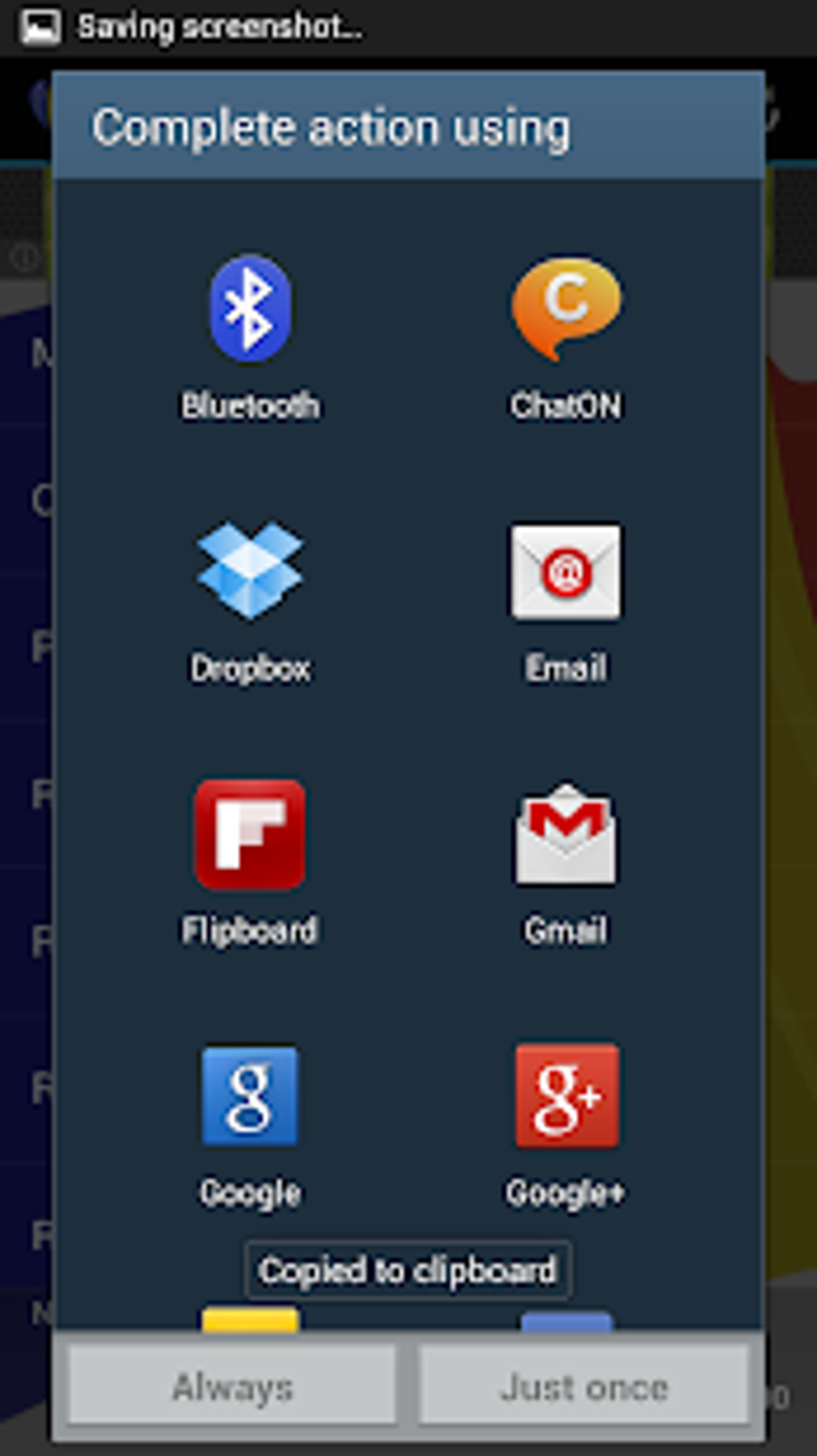Choose the Google app
Image resolution: width=817 pixels, height=1456 pixels.
coord(250,1122)
